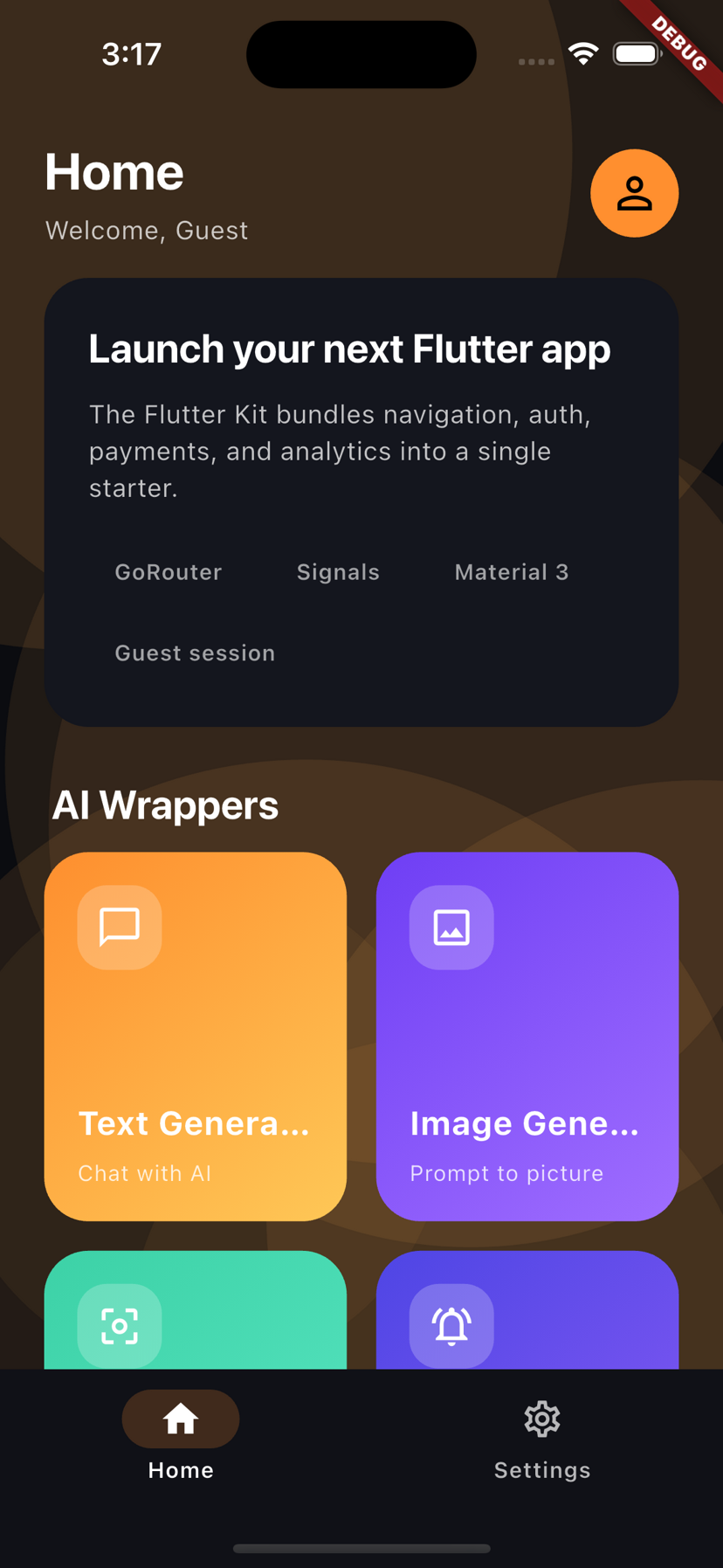
Task: Select the Signals chip
Action: click(337, 572)
